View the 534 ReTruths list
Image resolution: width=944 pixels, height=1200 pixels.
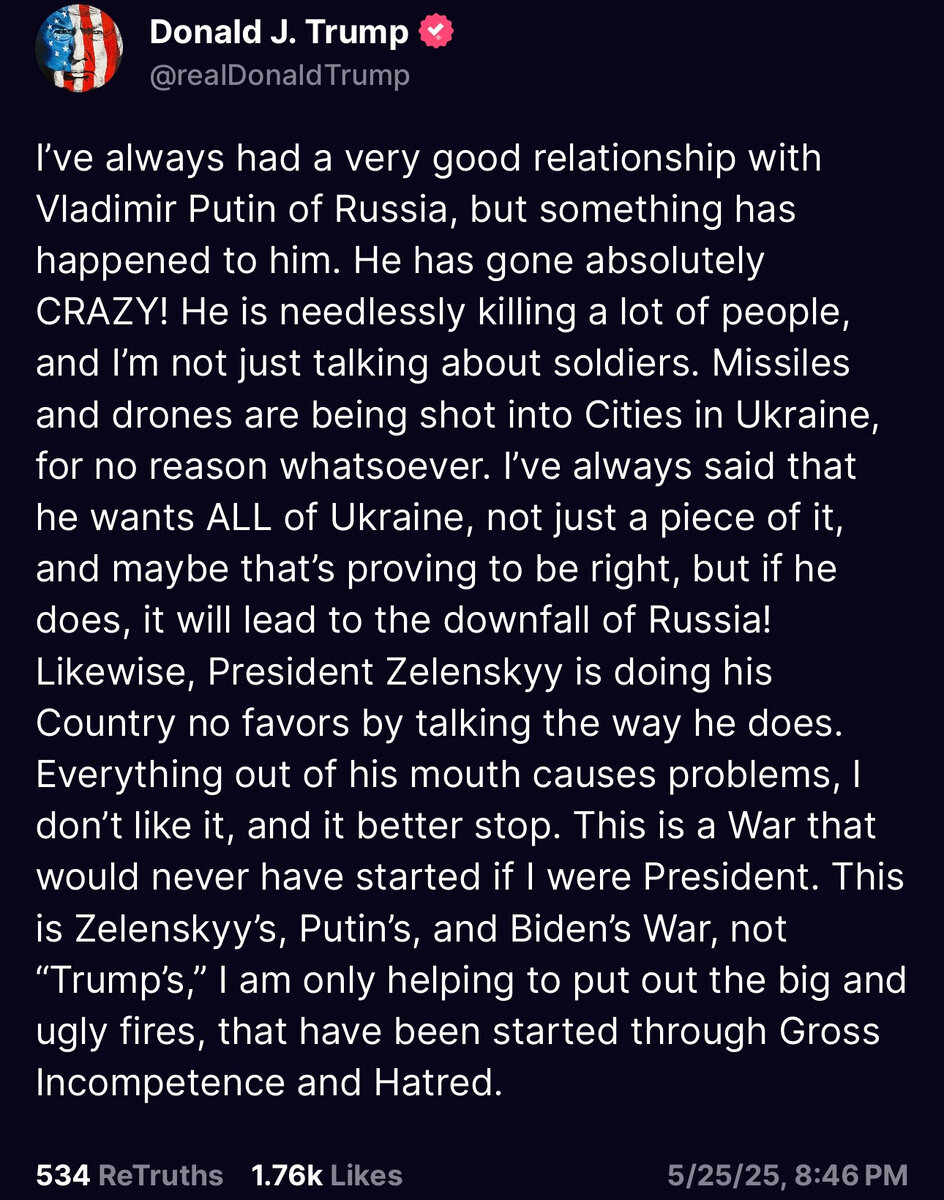[129, 1174]
